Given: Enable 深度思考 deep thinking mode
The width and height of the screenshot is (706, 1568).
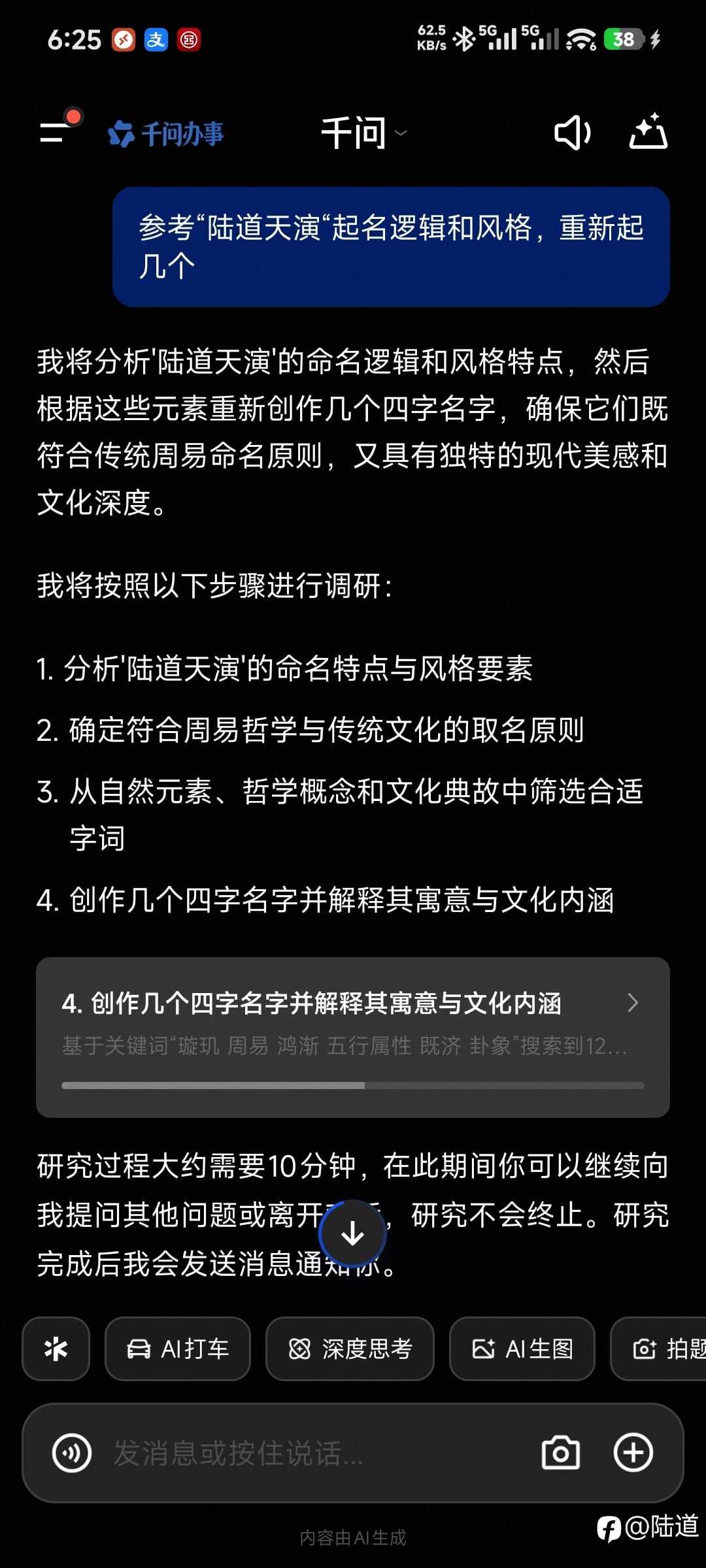Looking at the screenshot, I should (x=350, y=1348).
